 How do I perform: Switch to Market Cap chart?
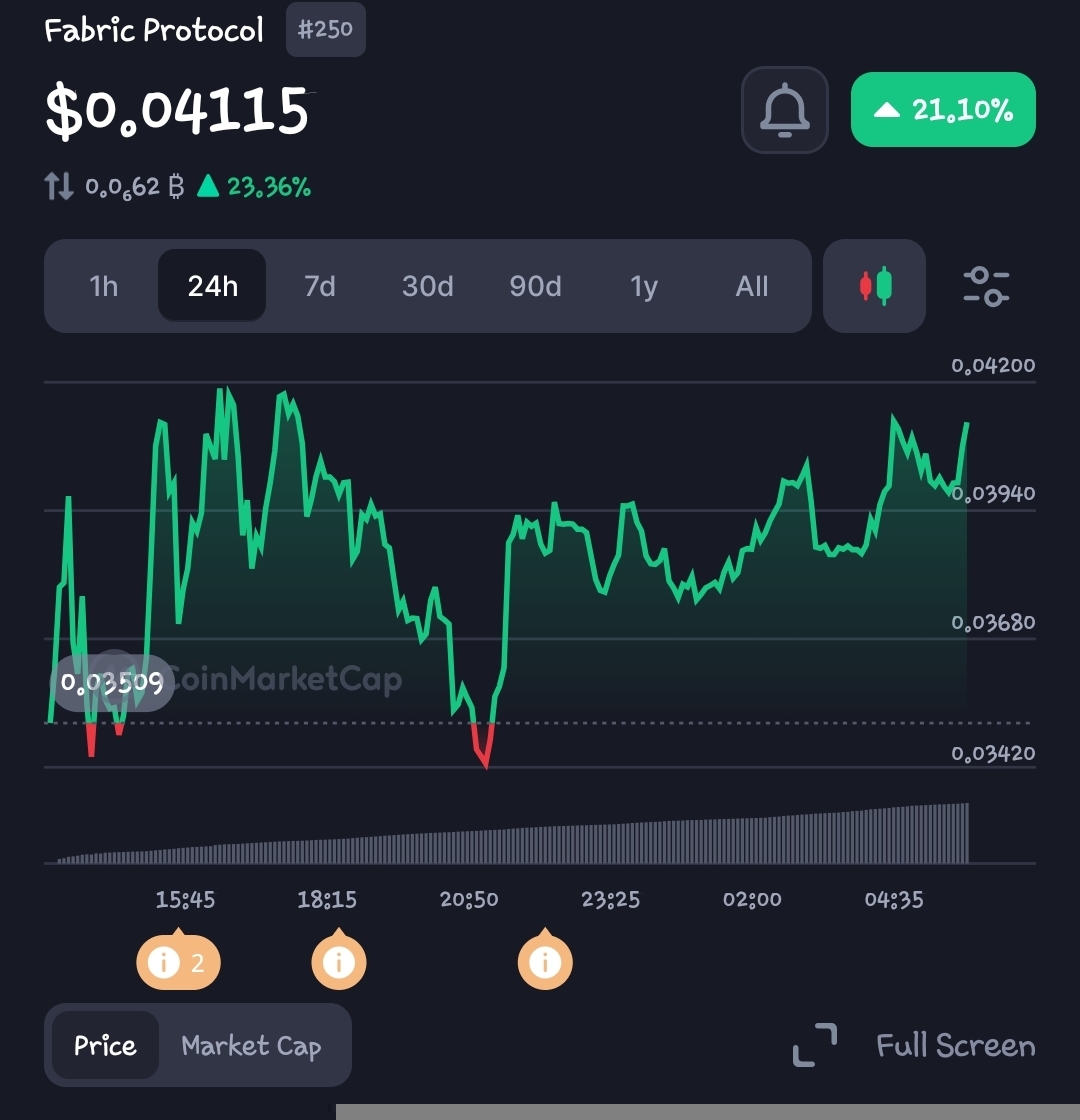click(x=251, y=1046)
